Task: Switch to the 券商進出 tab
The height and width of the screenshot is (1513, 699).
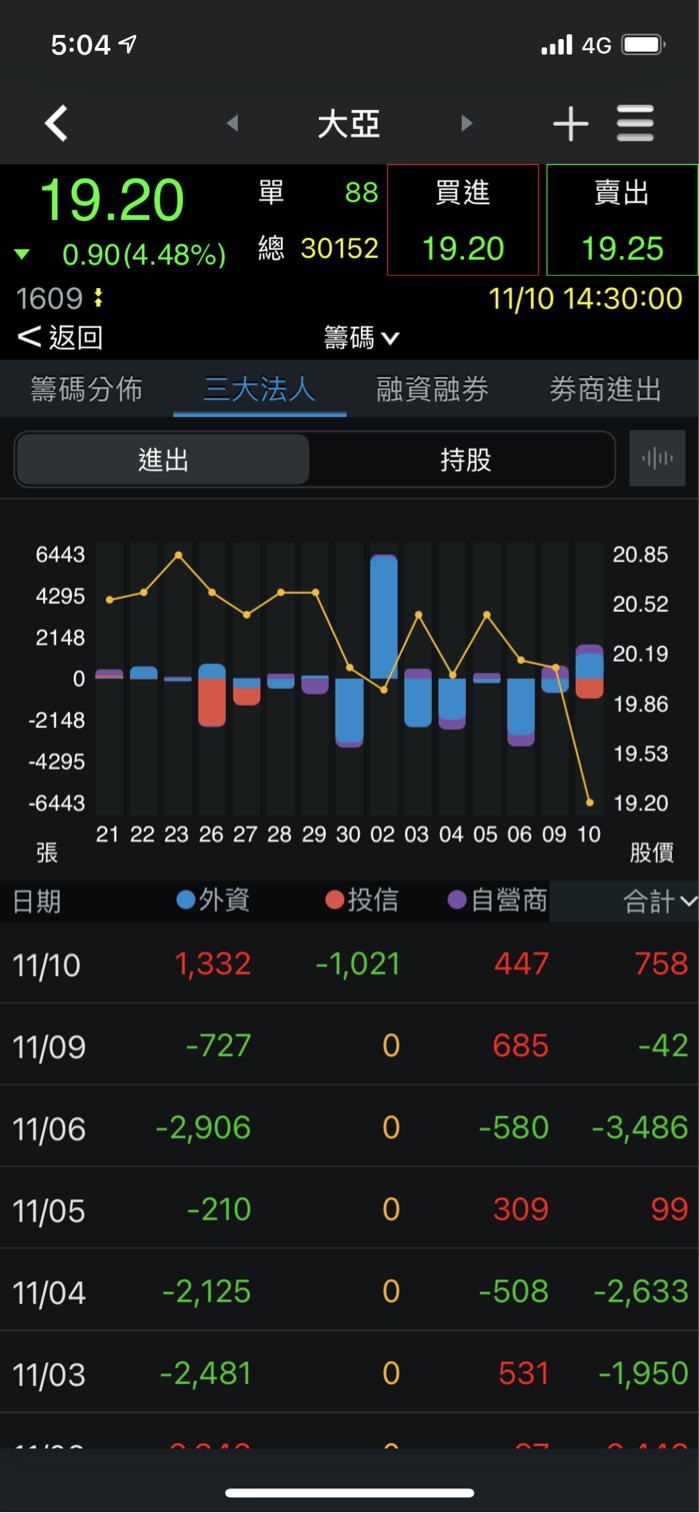Action: coord(605,390)
